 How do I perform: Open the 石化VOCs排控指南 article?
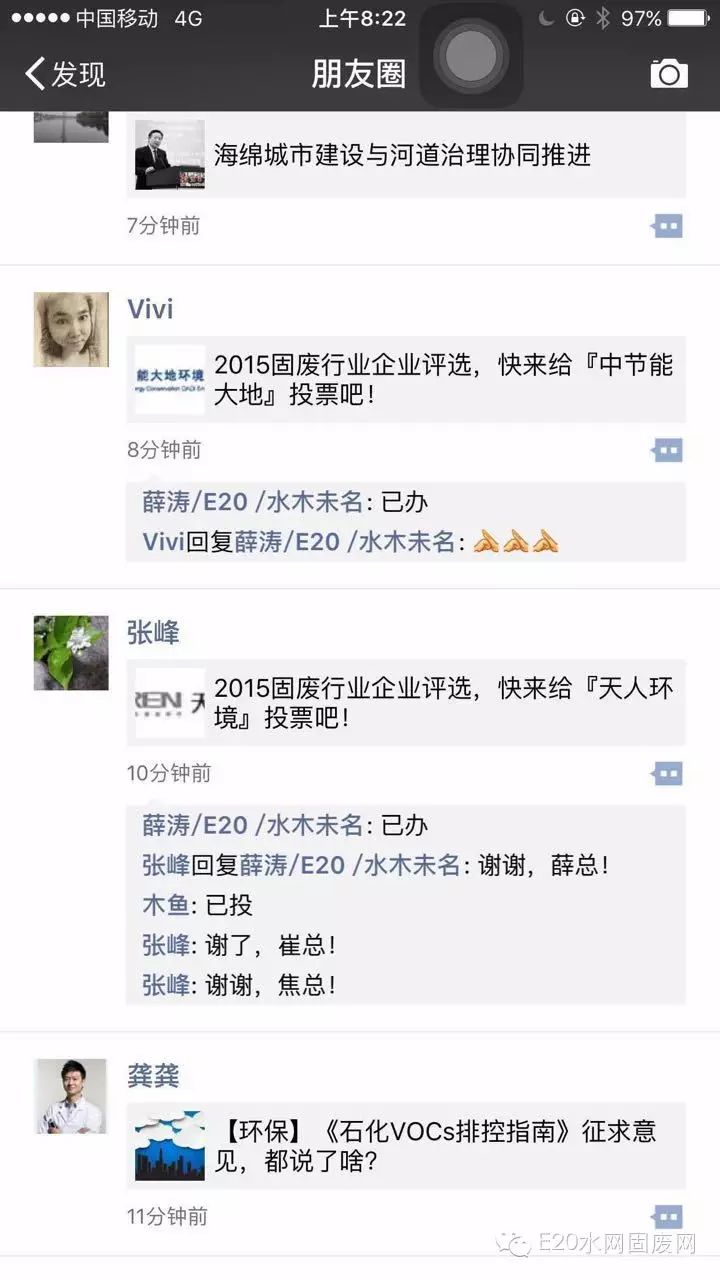coord(405,1146)
